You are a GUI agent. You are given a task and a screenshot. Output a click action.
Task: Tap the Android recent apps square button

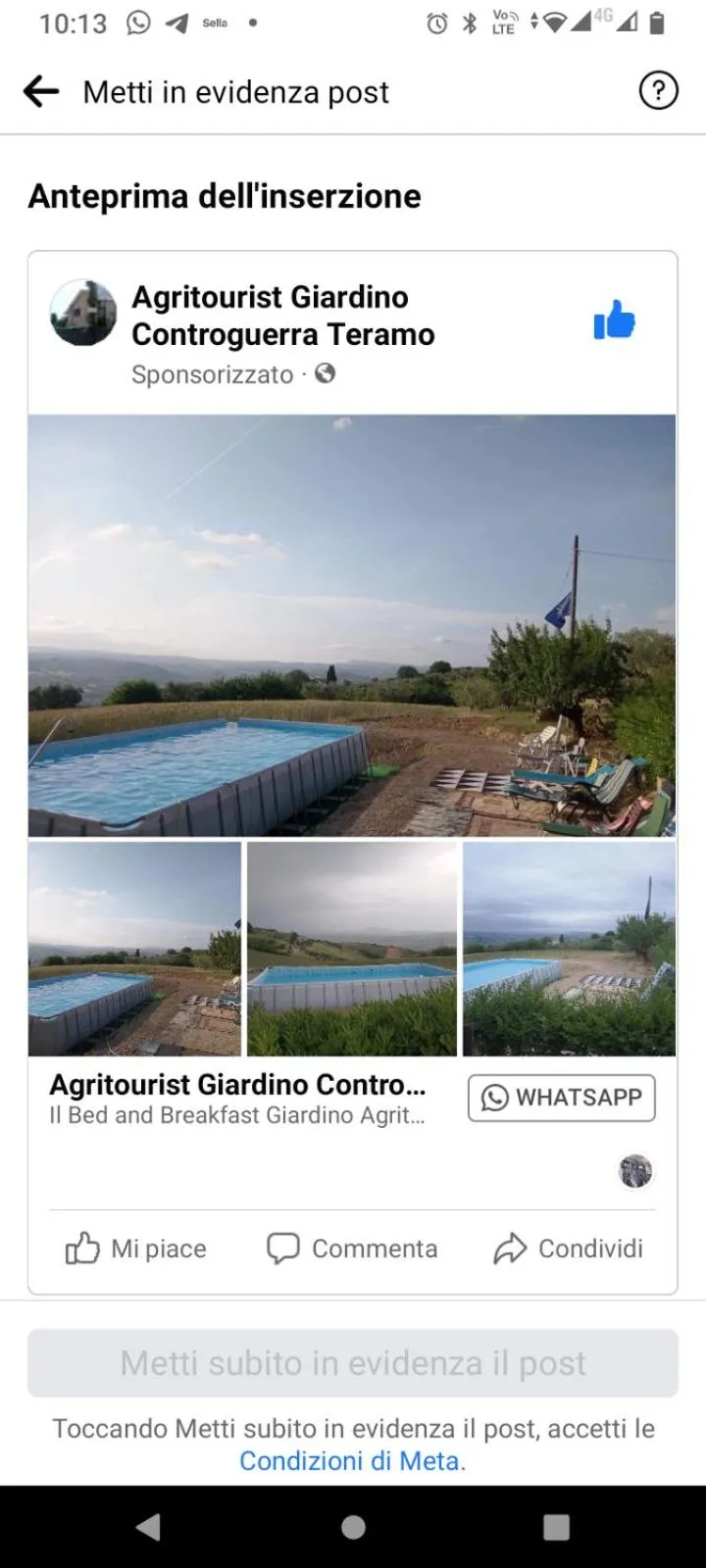[x=557, y=1525]
